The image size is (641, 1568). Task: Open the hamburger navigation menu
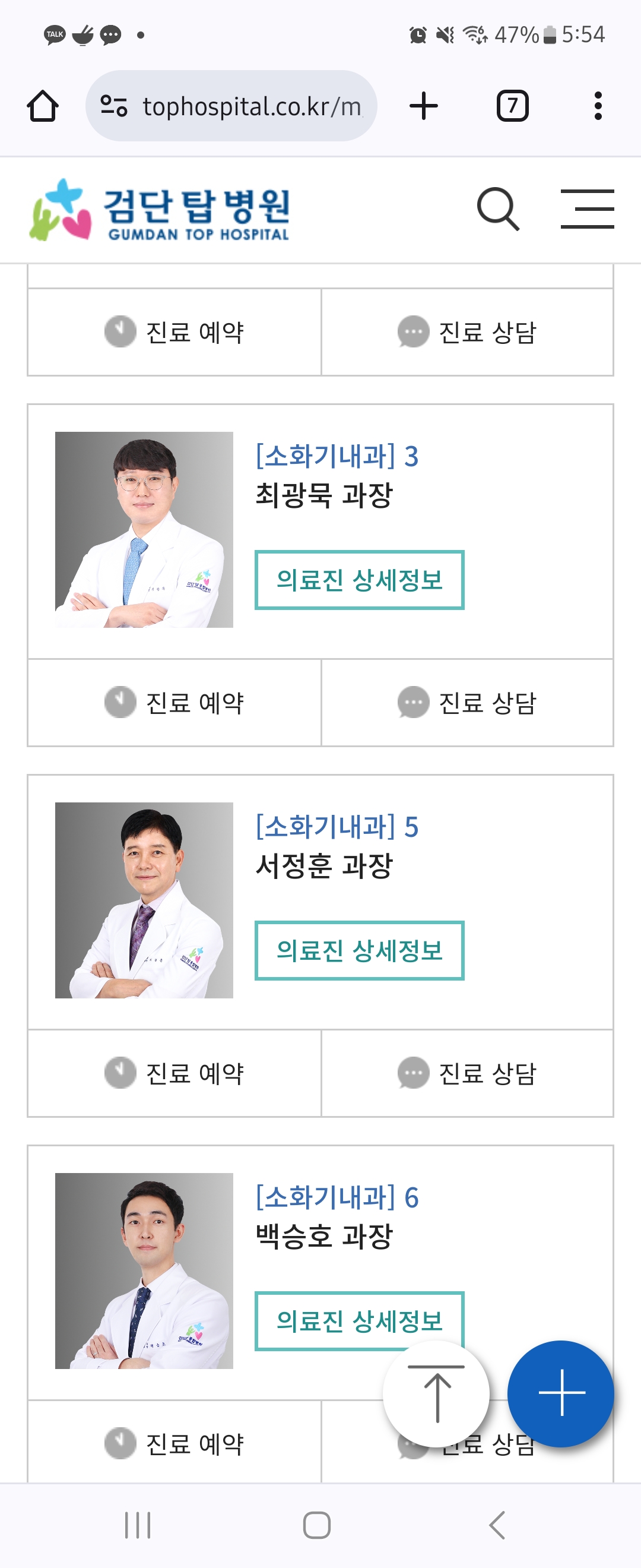587,209
